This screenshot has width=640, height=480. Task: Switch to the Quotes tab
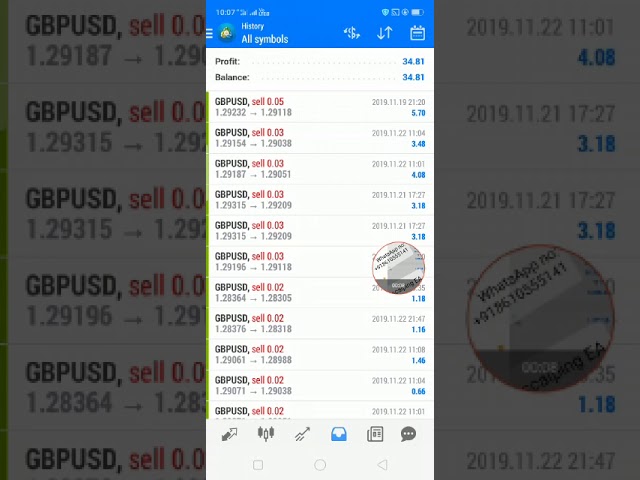point(229,434)
